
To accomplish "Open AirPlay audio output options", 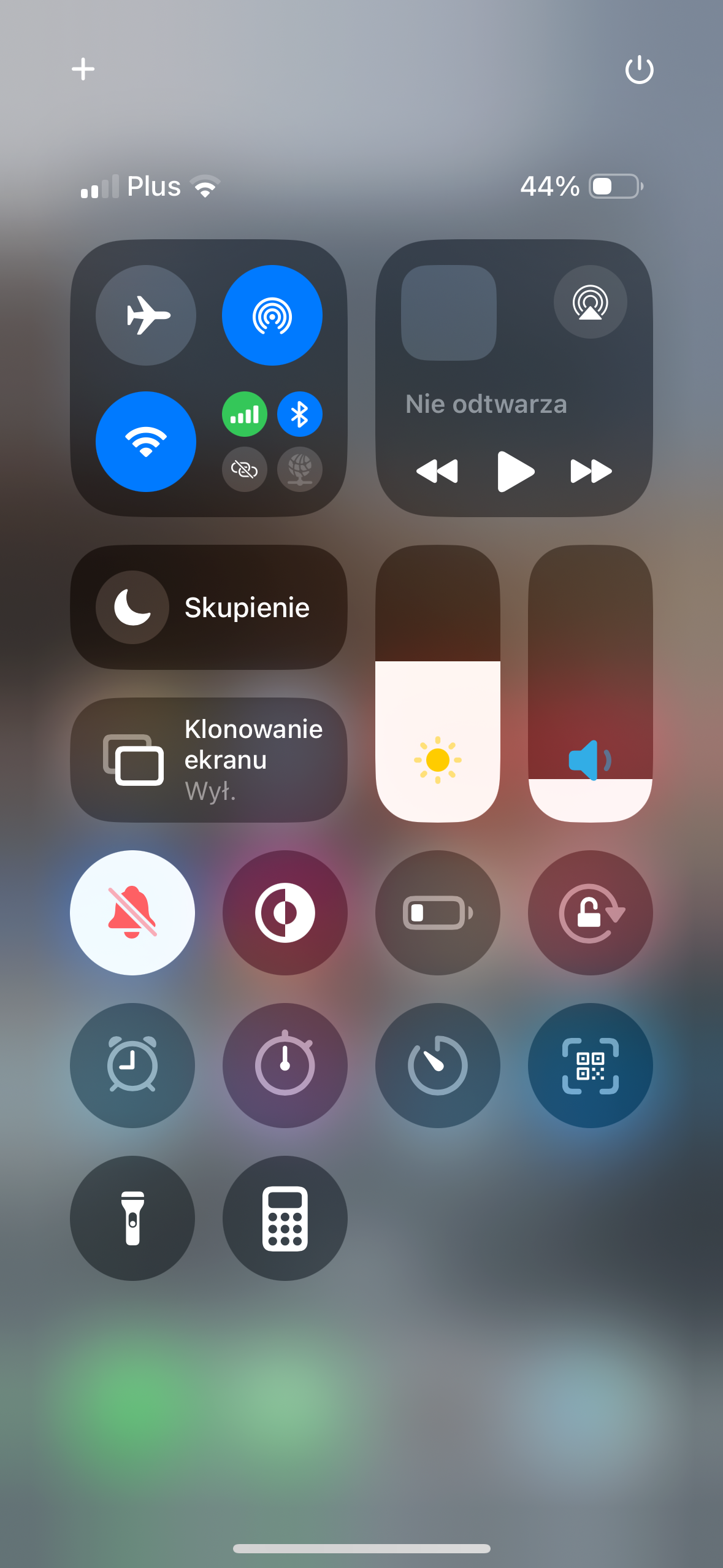I will 590,302.
